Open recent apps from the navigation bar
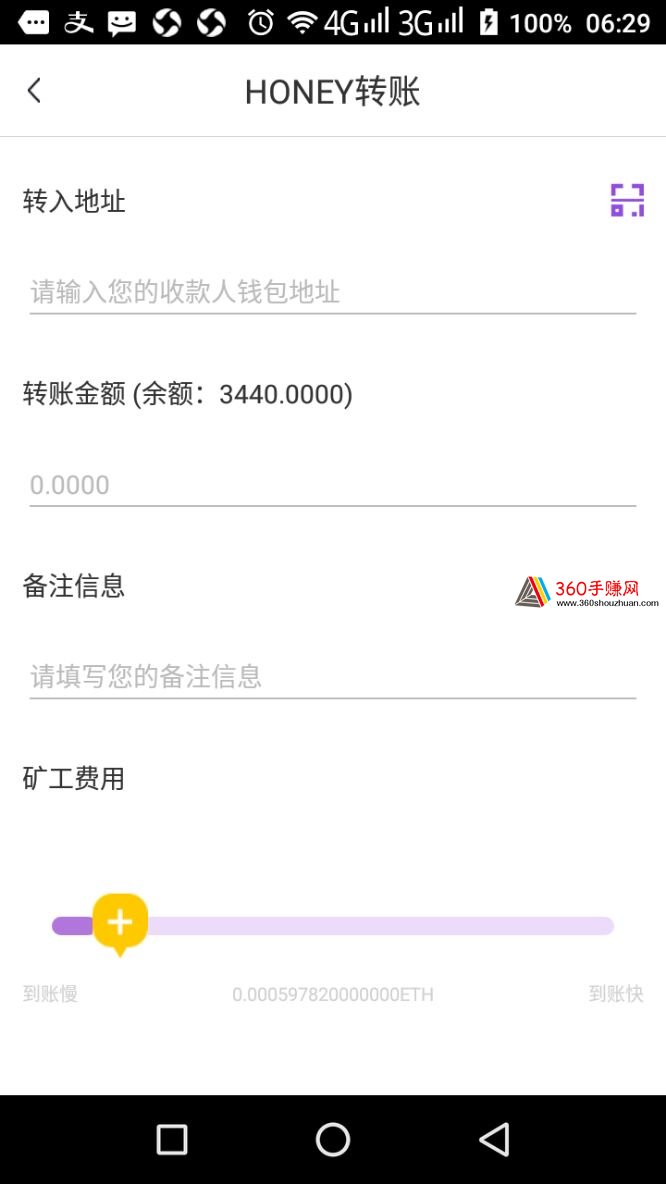 click(x=171, y=1139)
